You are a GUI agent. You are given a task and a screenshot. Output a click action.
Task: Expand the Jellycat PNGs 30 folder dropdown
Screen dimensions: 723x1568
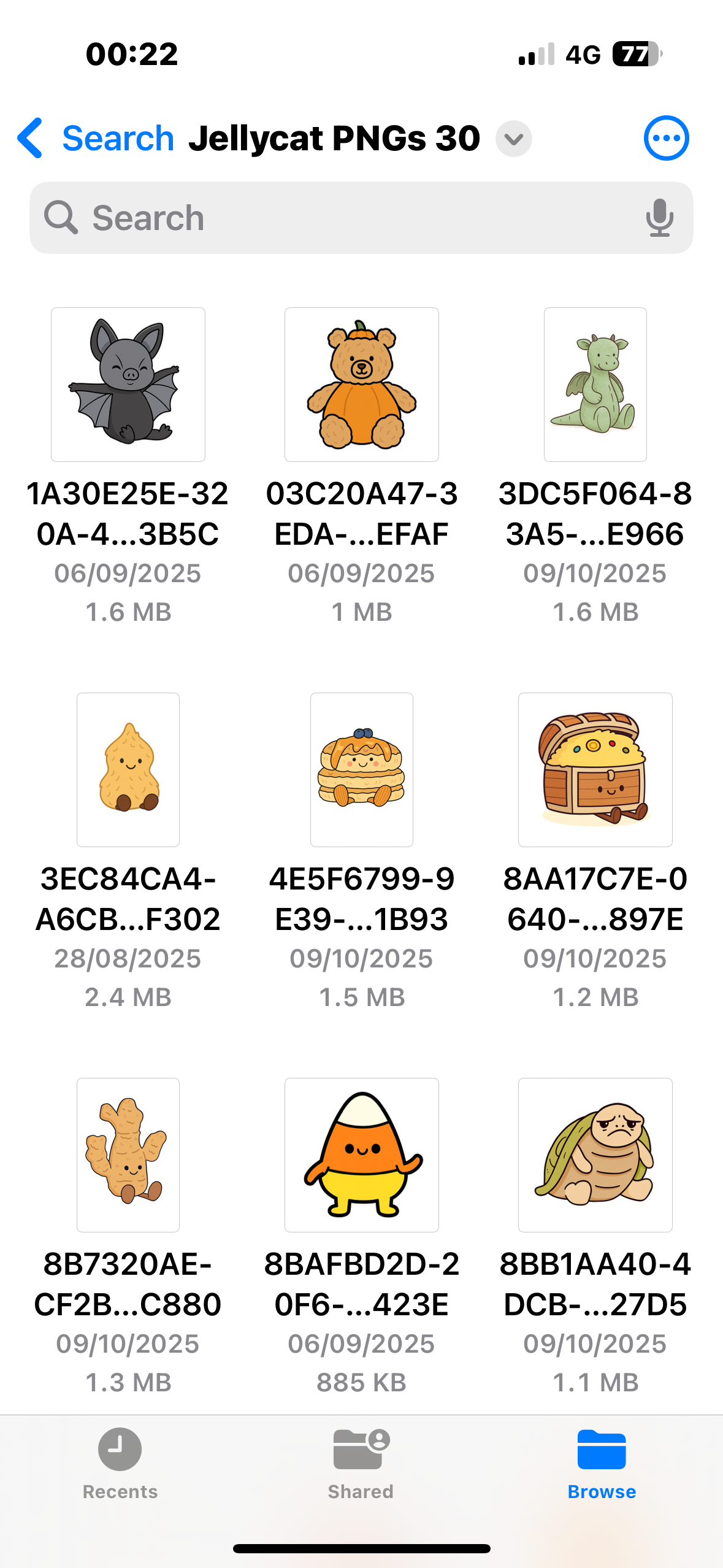pyautogui.click(x=513, y=139)
